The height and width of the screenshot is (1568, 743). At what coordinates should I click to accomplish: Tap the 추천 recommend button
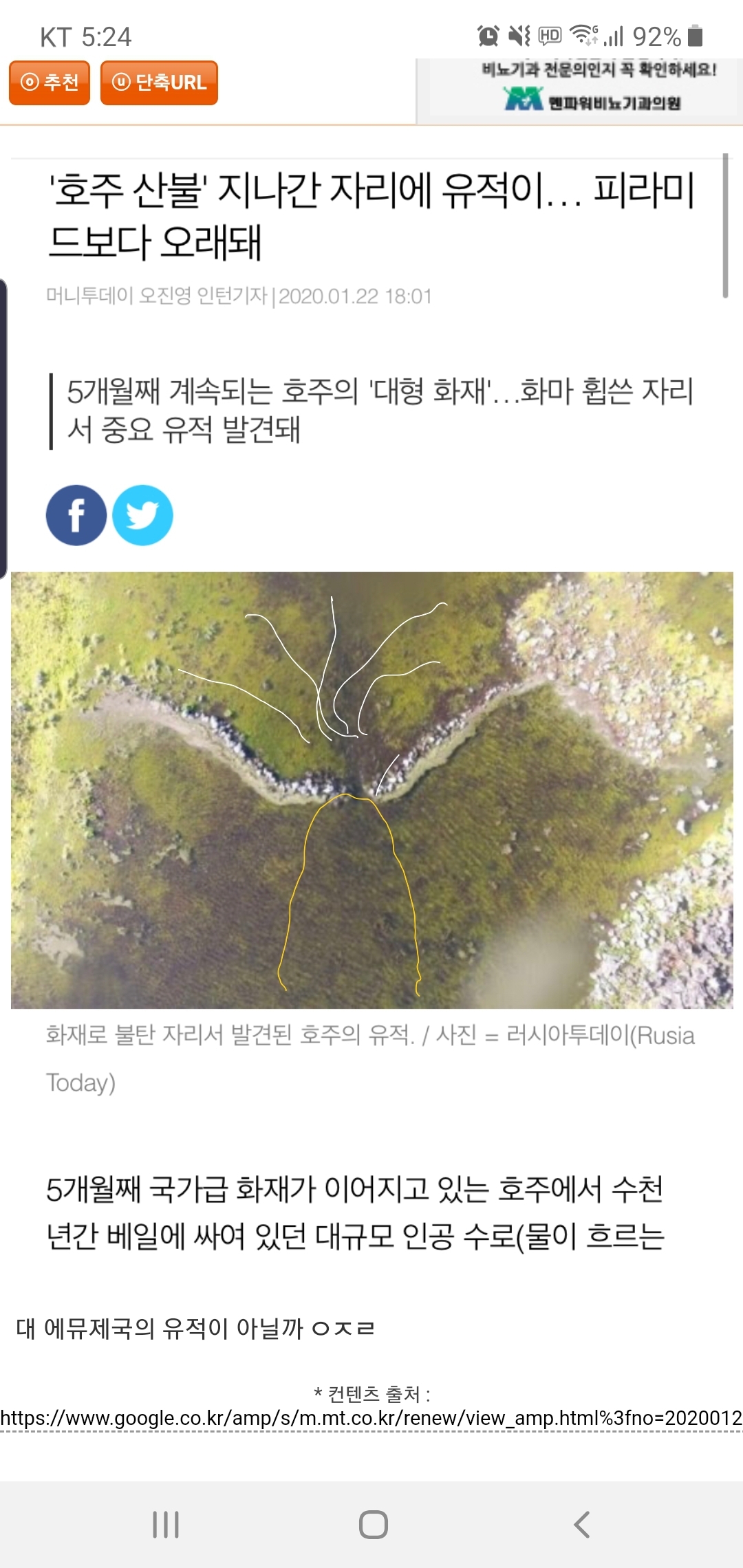tap(50, 83)
